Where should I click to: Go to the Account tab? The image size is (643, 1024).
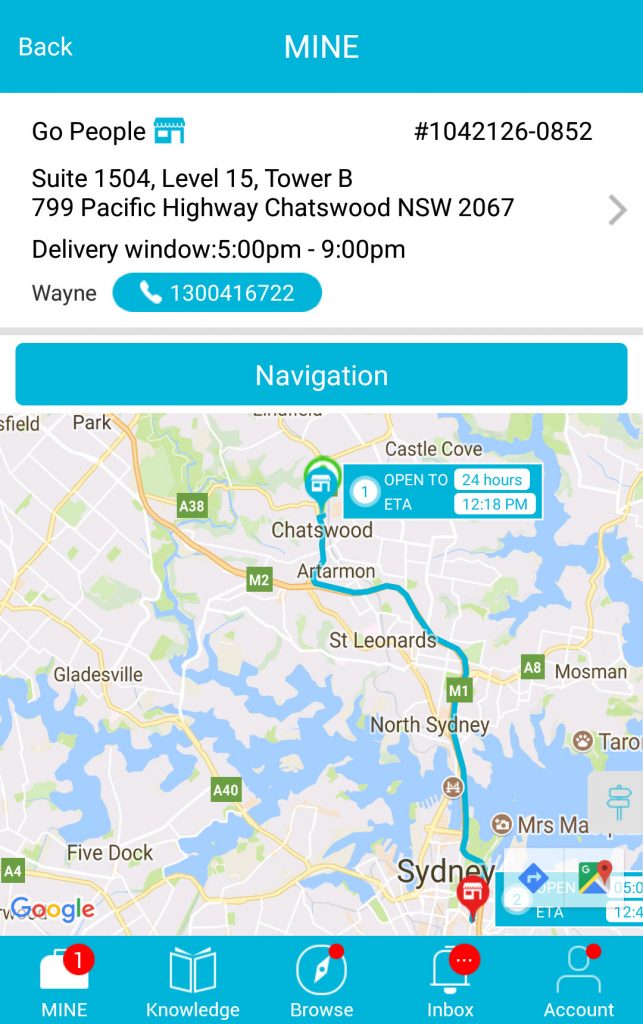click(578, 982)
